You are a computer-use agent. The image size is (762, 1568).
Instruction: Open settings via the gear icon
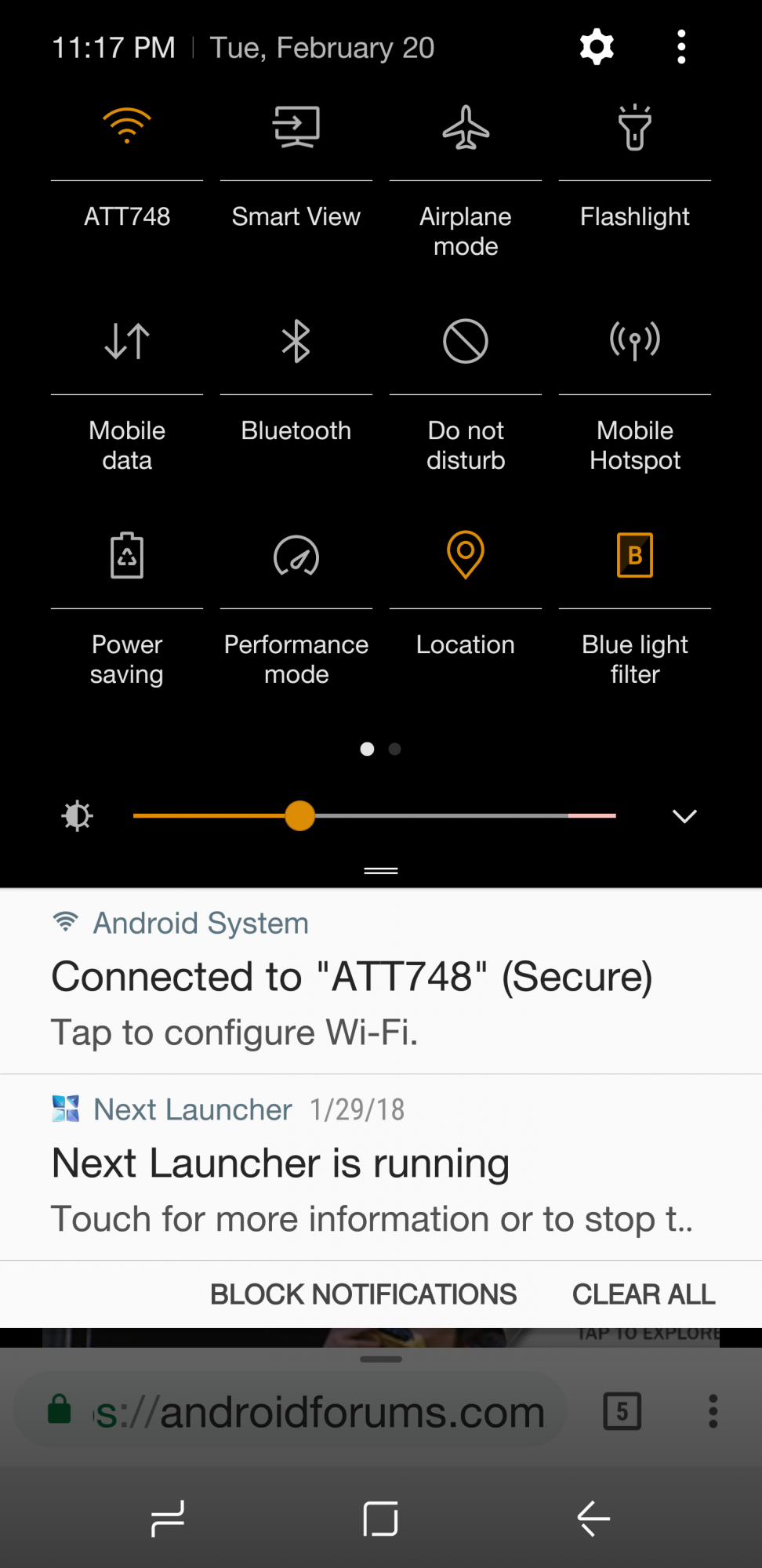[597, 47]
